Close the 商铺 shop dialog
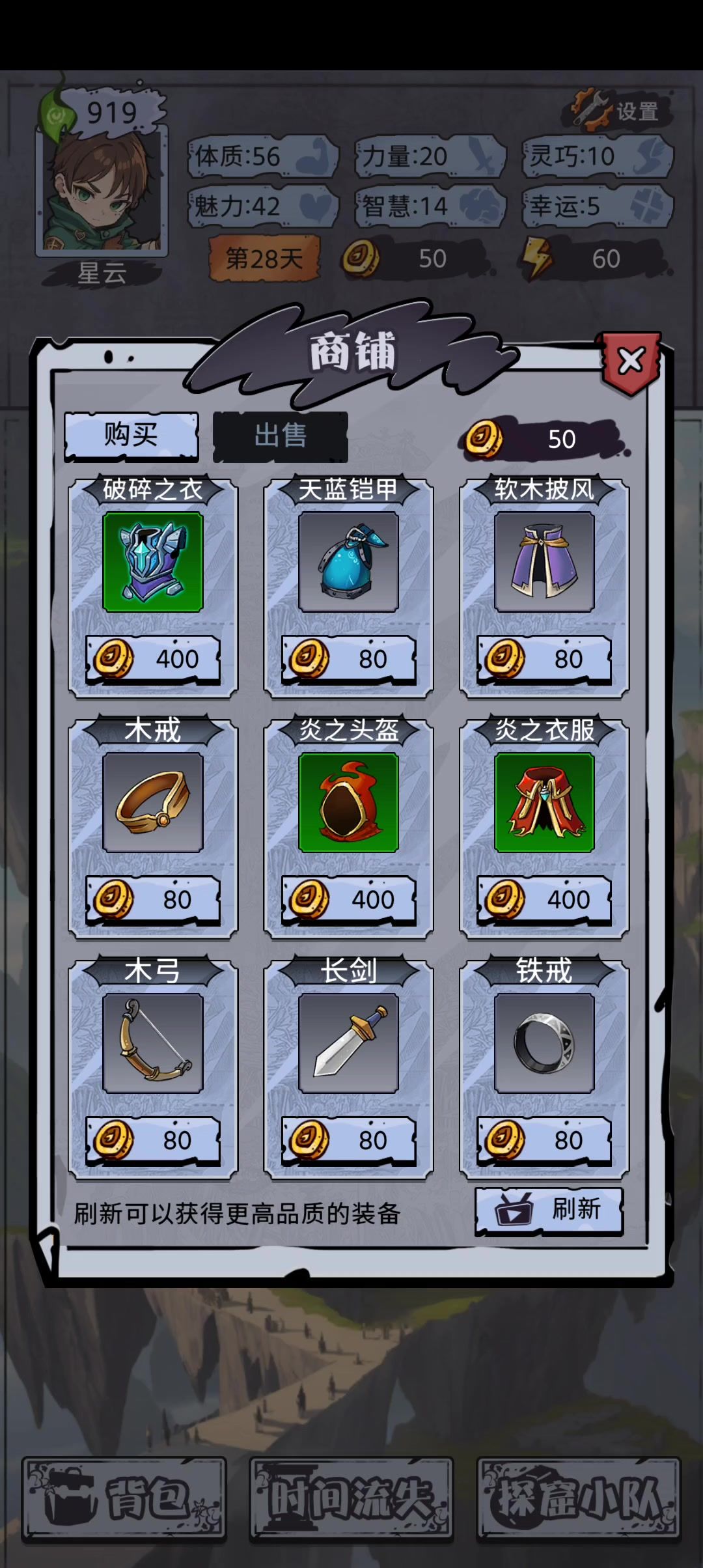 point(630,361)
